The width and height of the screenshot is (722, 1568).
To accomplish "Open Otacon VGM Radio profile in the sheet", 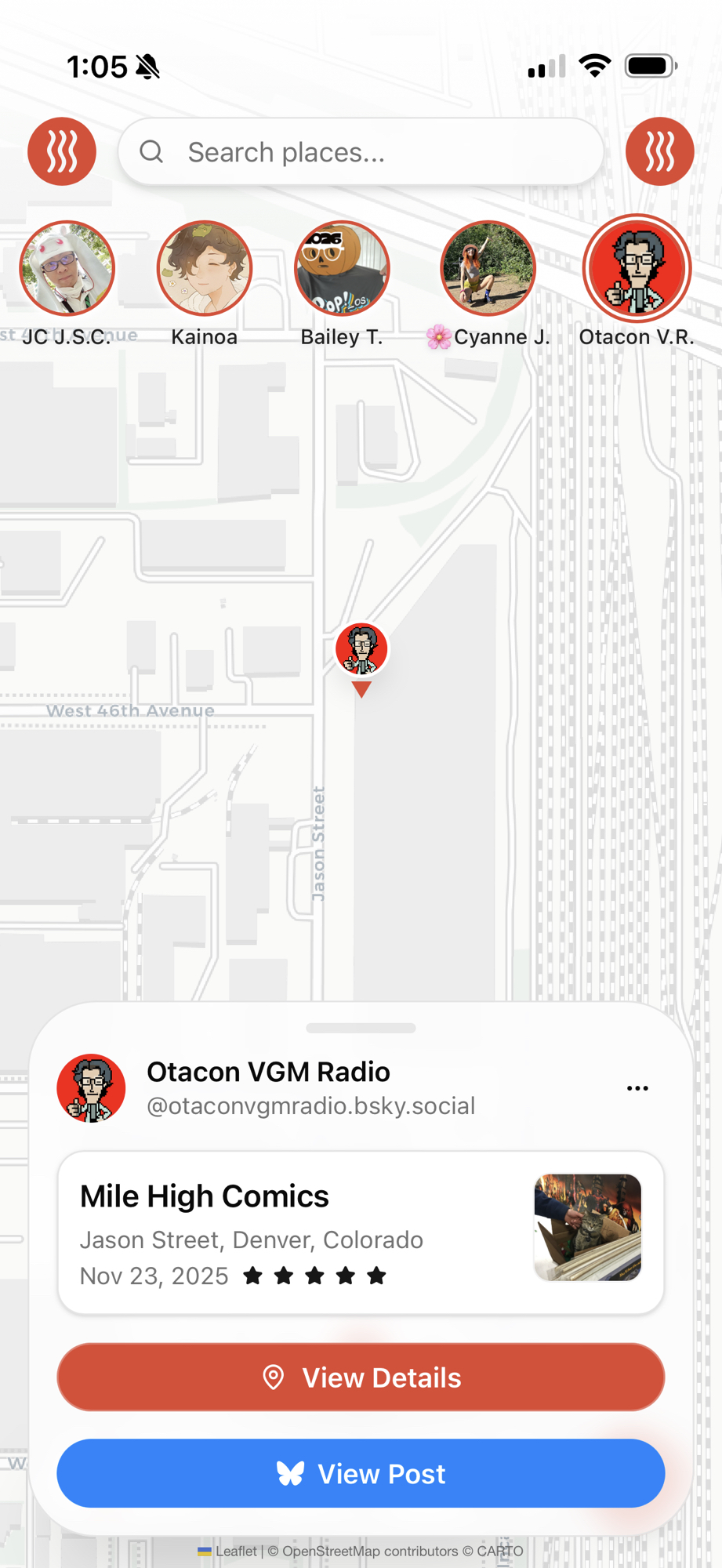I will (x=268, y=1087).
